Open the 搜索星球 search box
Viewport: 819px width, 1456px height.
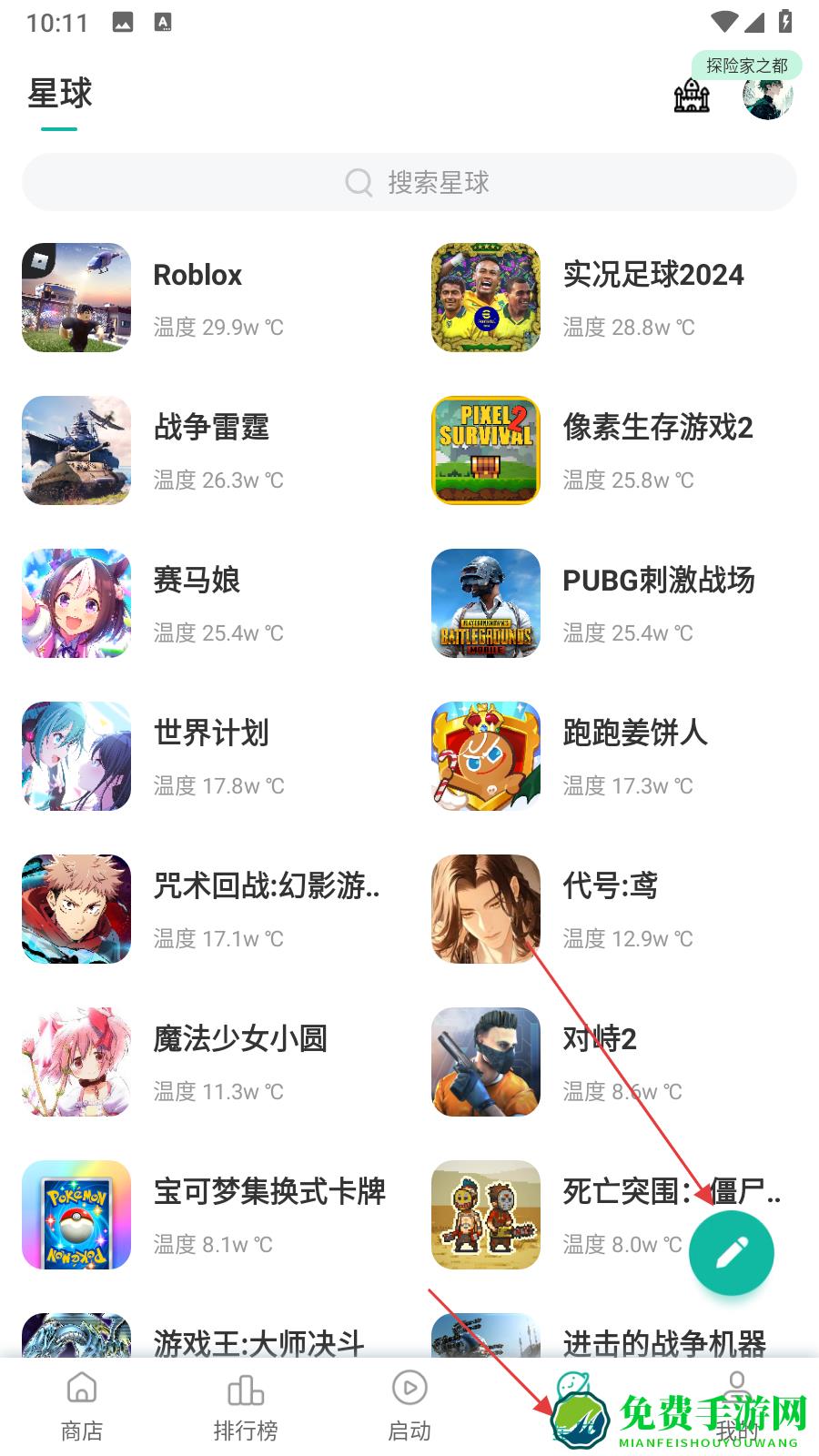(x=409, y=183)
